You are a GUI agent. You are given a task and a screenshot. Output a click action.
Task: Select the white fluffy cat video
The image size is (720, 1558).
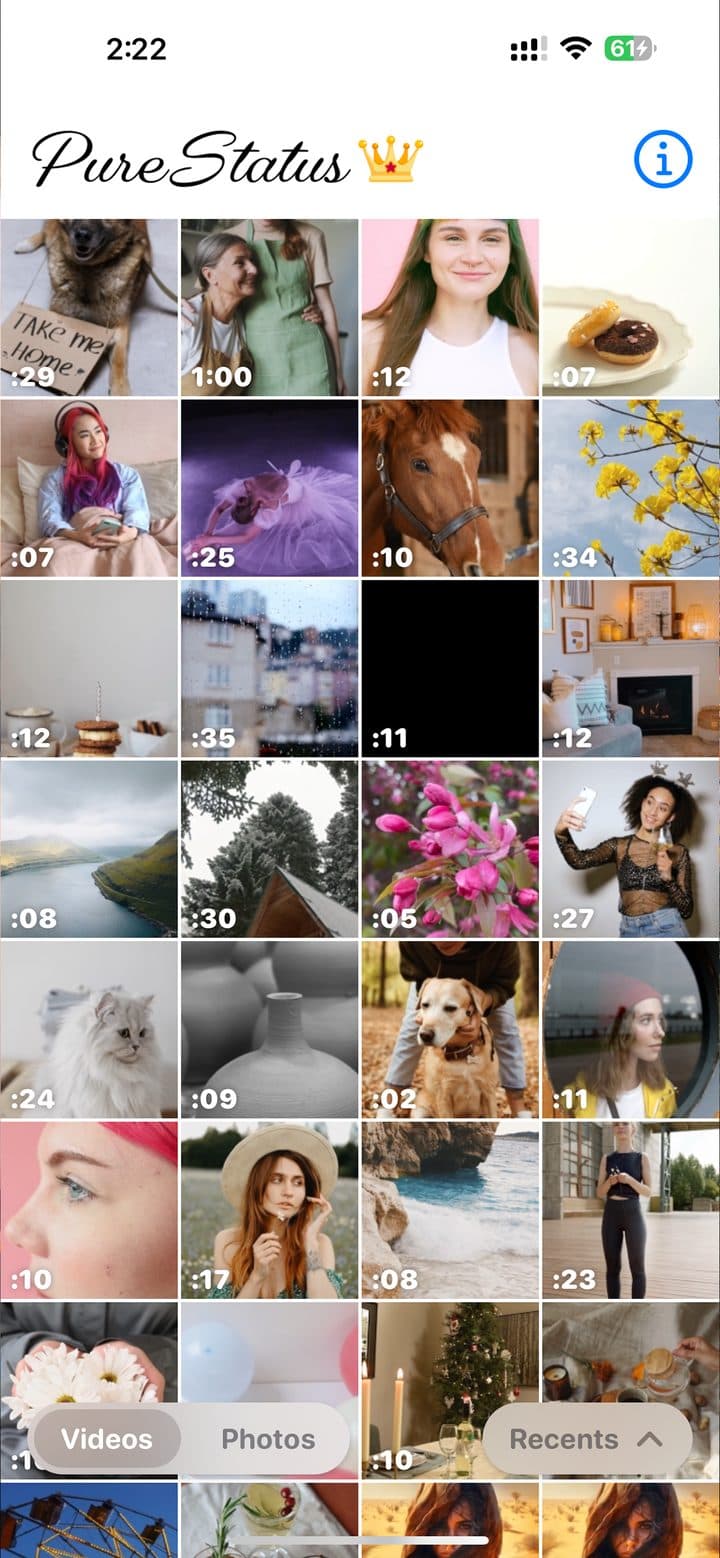pos(89,1029)
